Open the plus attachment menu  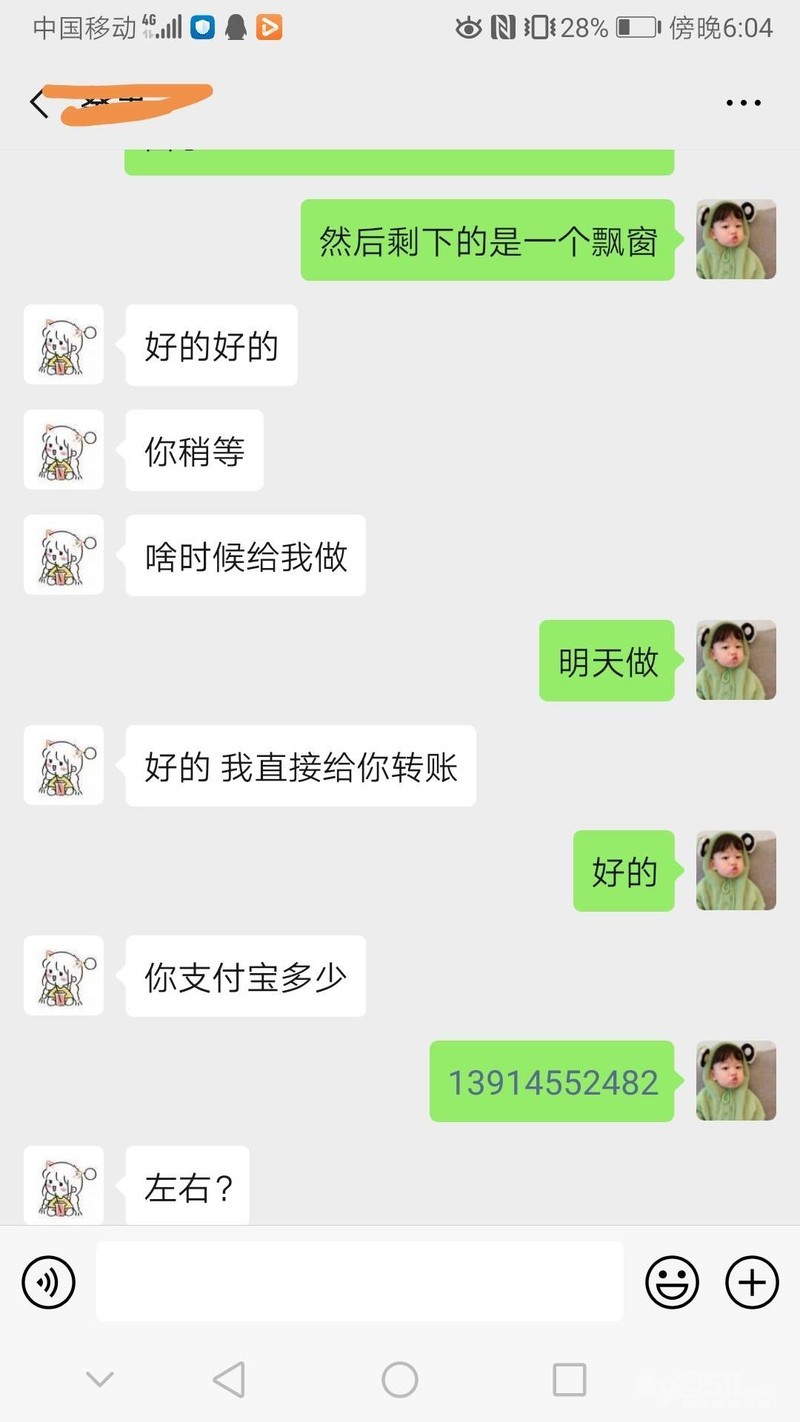(x=751, y=1281)
